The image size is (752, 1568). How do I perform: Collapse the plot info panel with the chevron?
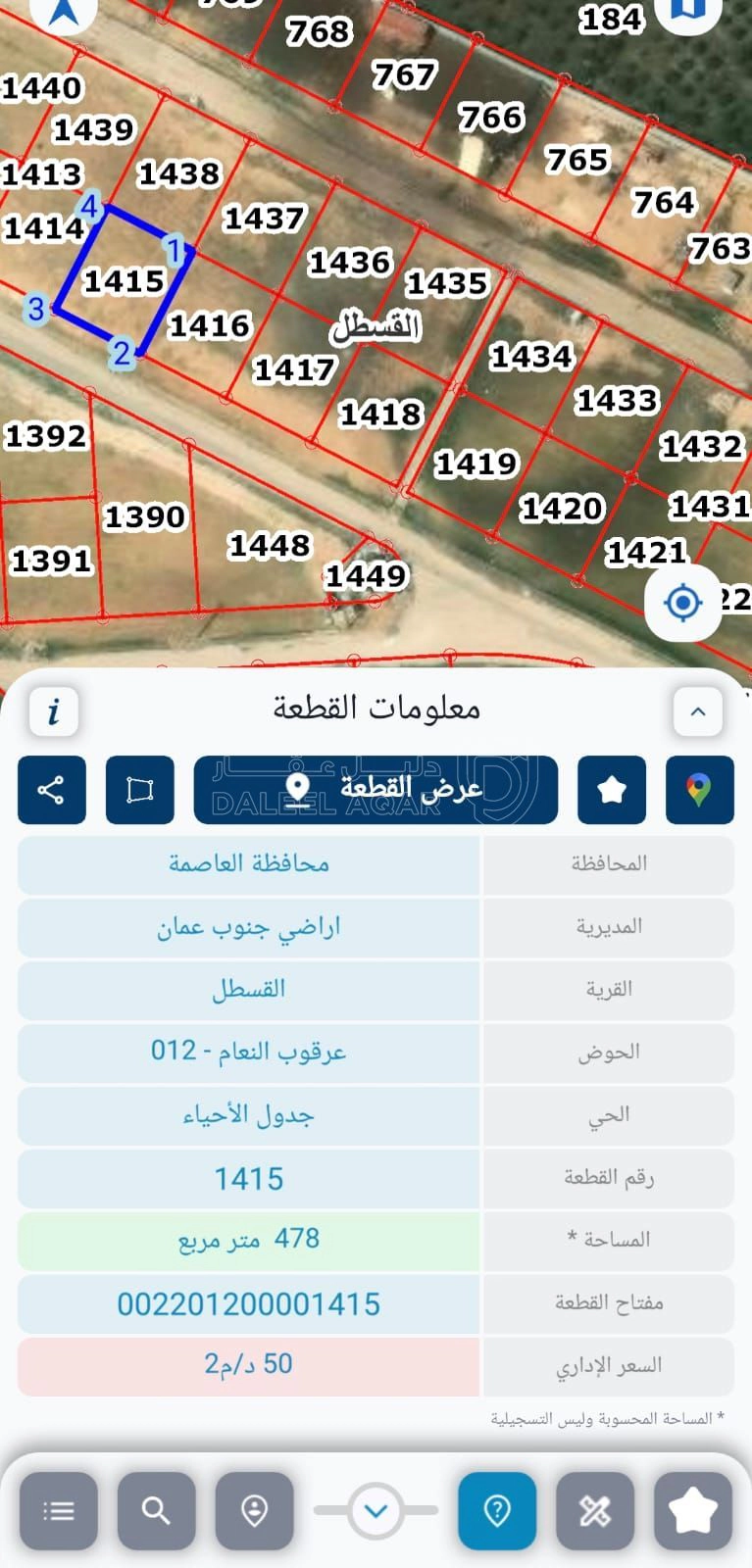[697, 711]
